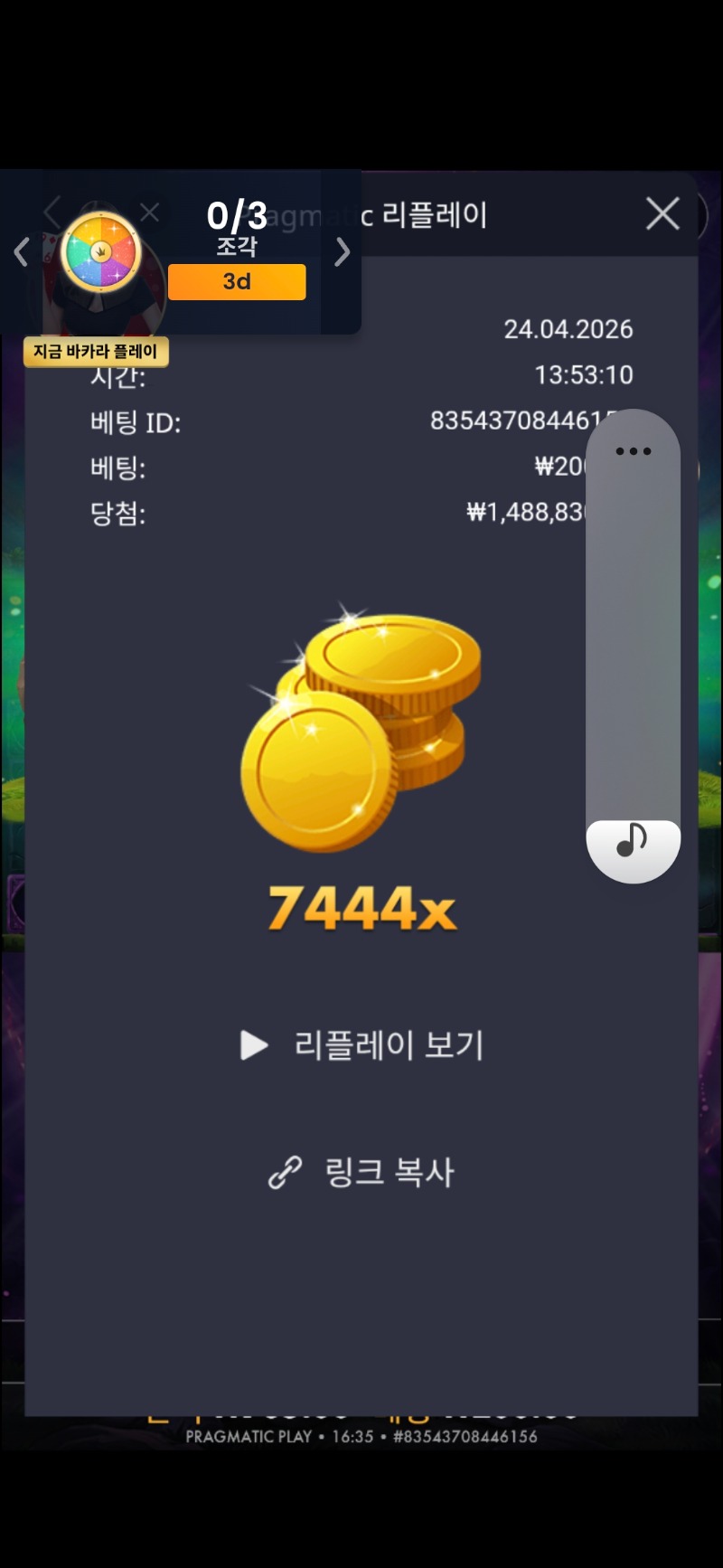Screen dimensions: 723x1568
Task: Open the spin wheel promo icon
Action: click(100, 252)
